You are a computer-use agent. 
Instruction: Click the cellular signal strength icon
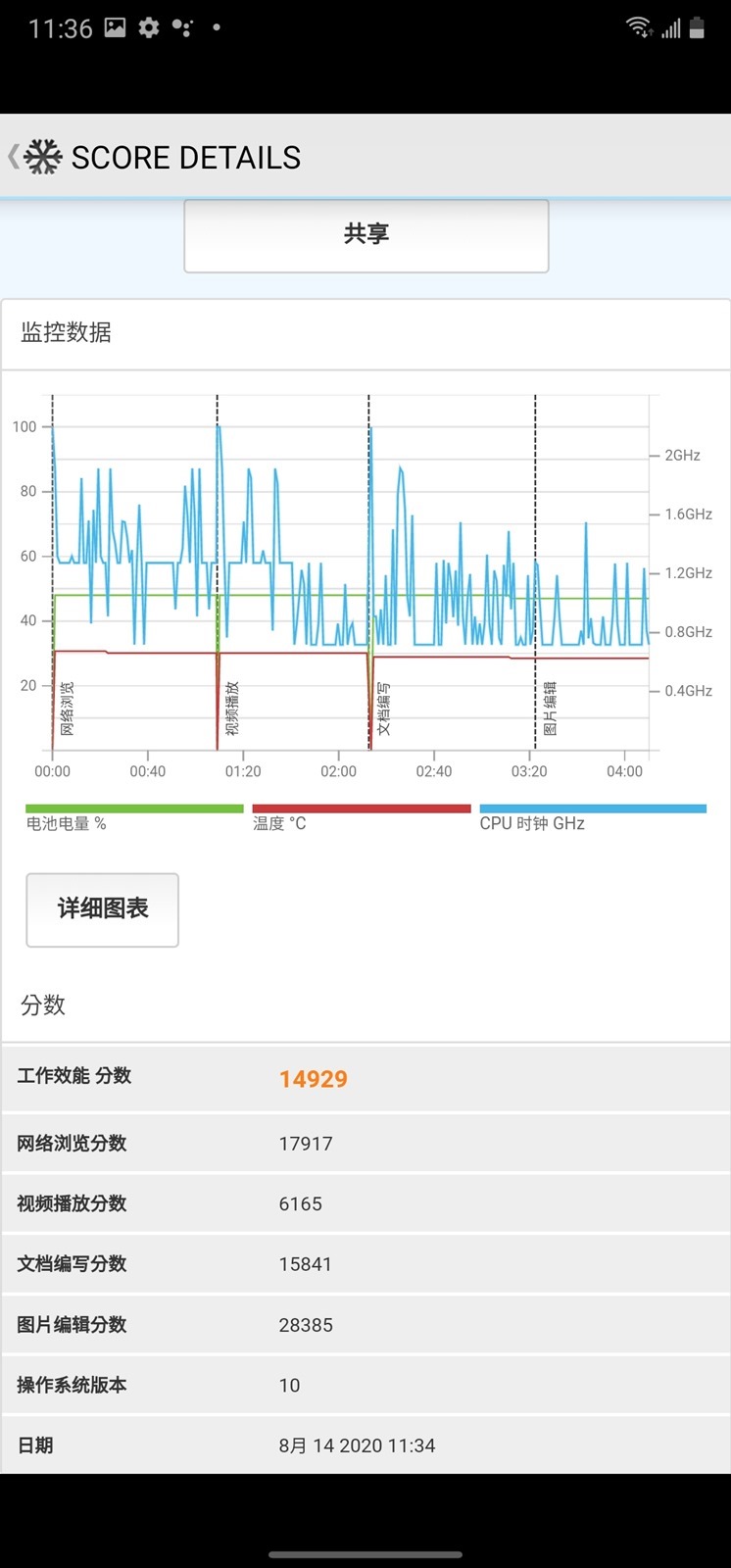coord(671,27)
